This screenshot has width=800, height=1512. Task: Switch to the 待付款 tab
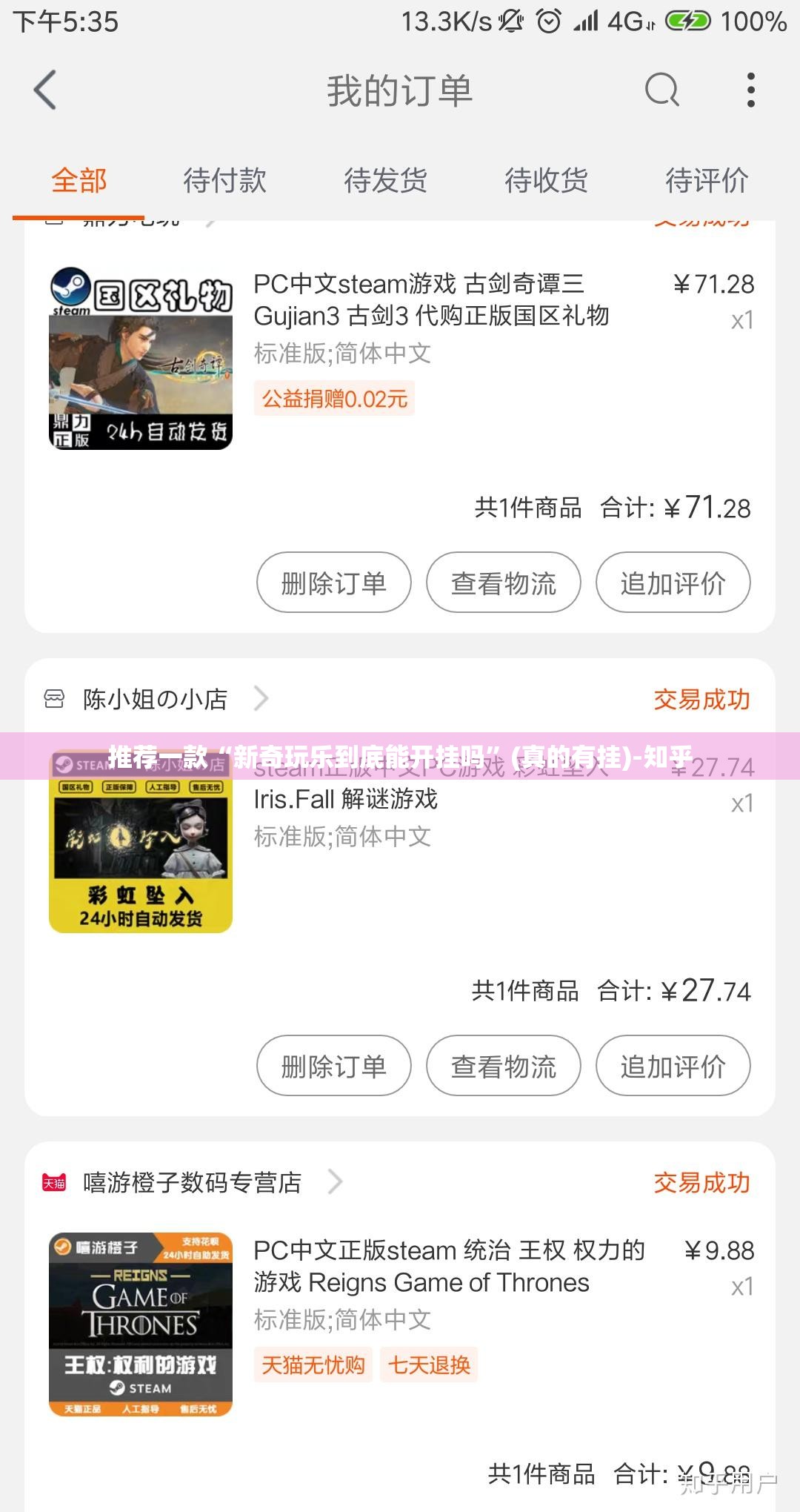tap(224, 180)
